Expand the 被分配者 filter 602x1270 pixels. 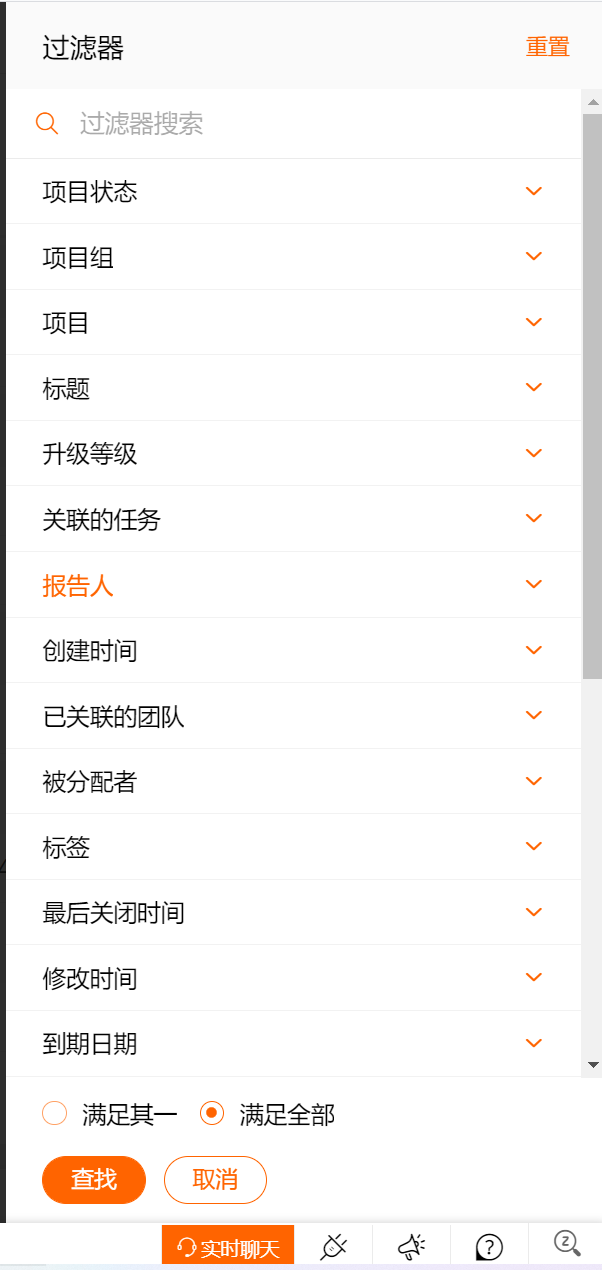(293, 782)
